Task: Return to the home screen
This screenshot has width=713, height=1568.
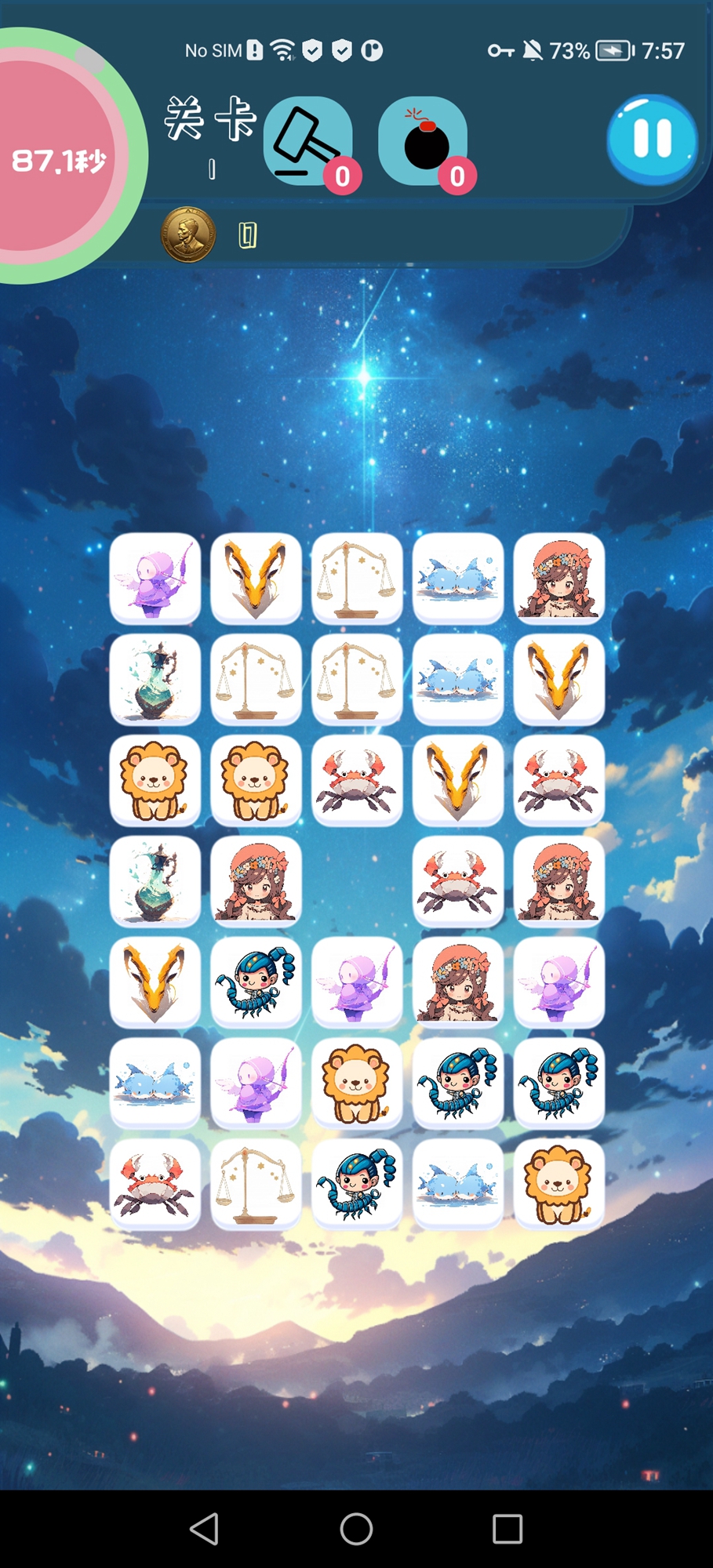Action: point(356,1528)
